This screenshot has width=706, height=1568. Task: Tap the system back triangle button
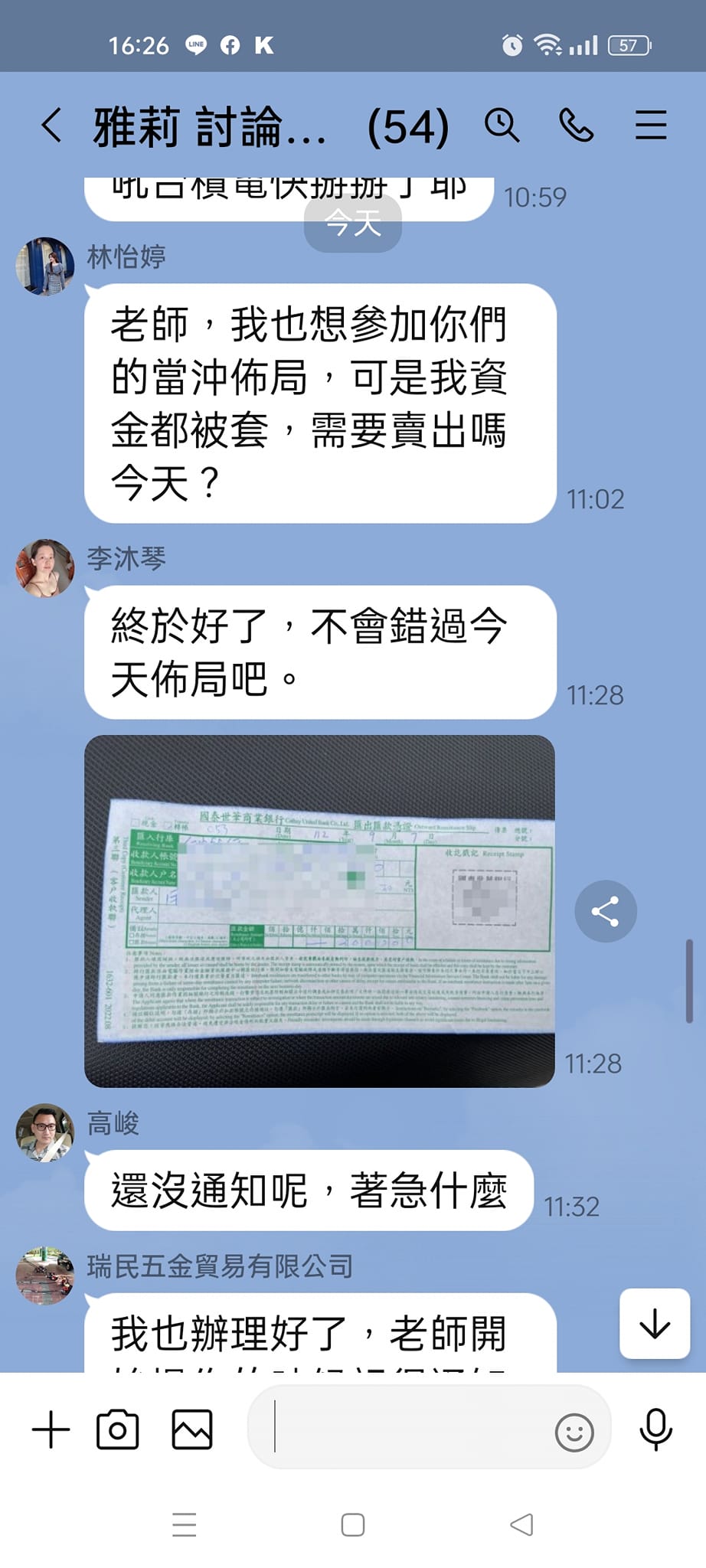(521, 1524)
